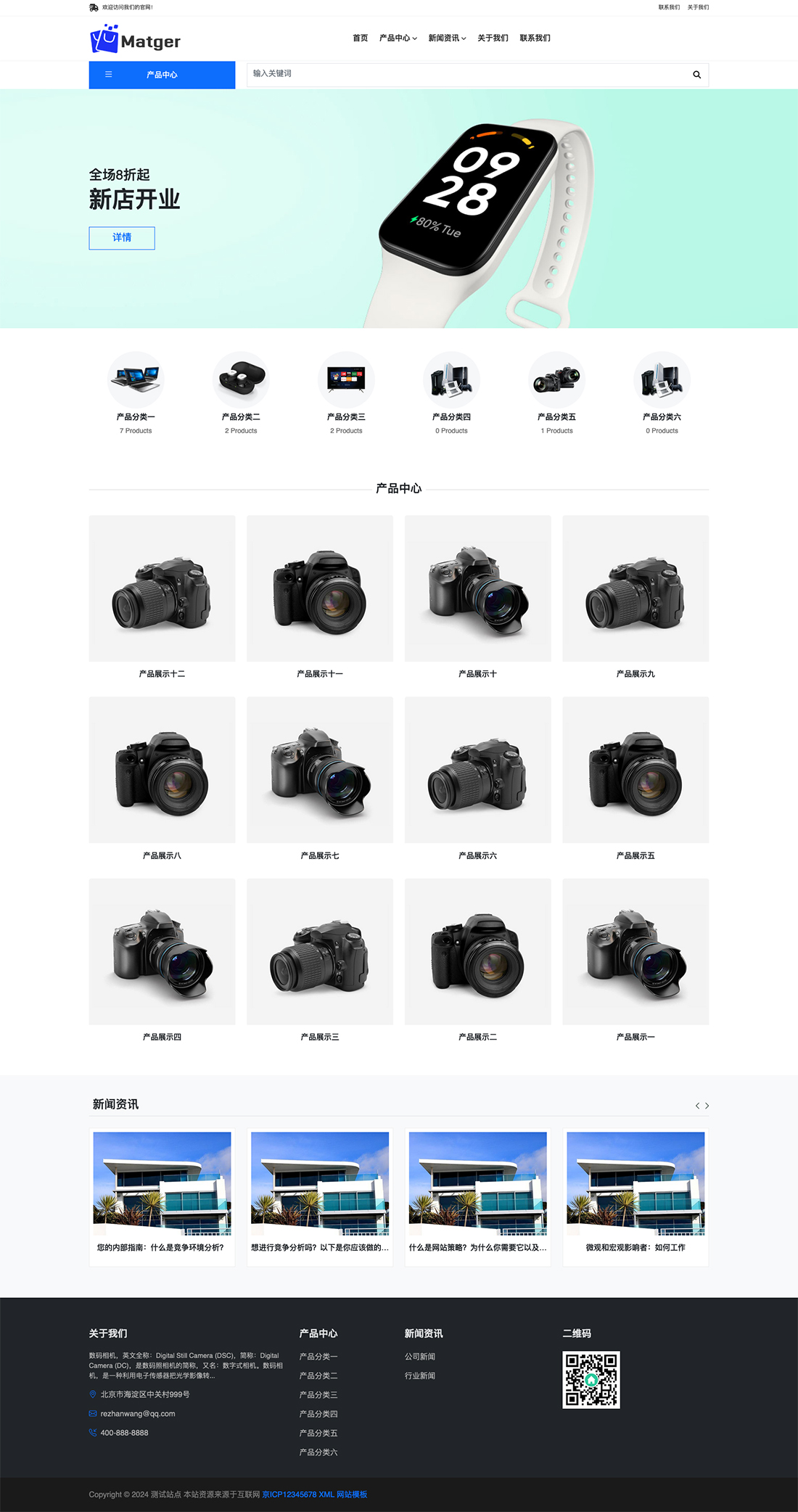
Task: Open news 微观和宏观影响者：如何工作
Action: click(635, 1248)
